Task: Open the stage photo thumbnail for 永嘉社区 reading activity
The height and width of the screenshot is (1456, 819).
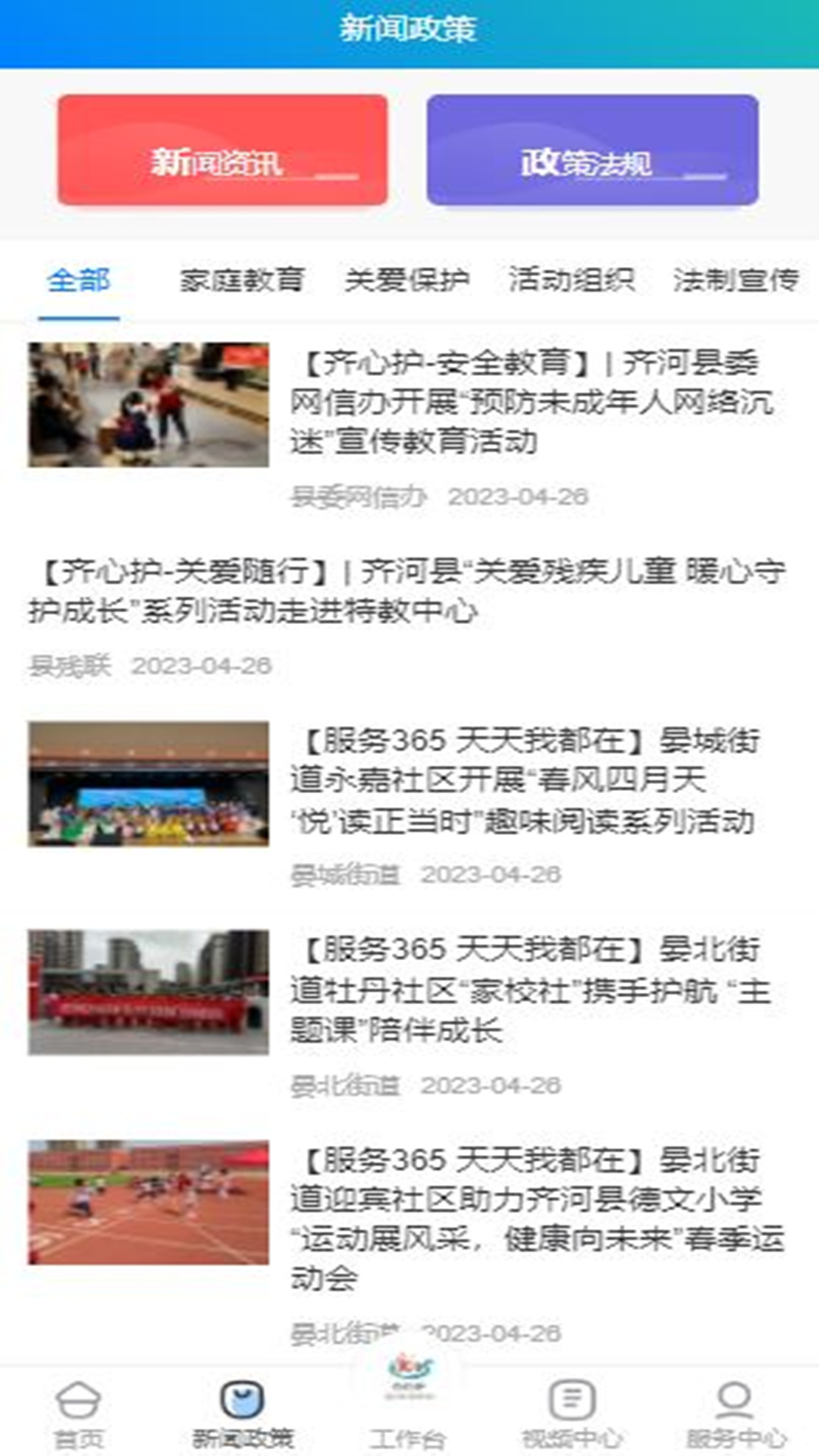Action: [149, 783]
